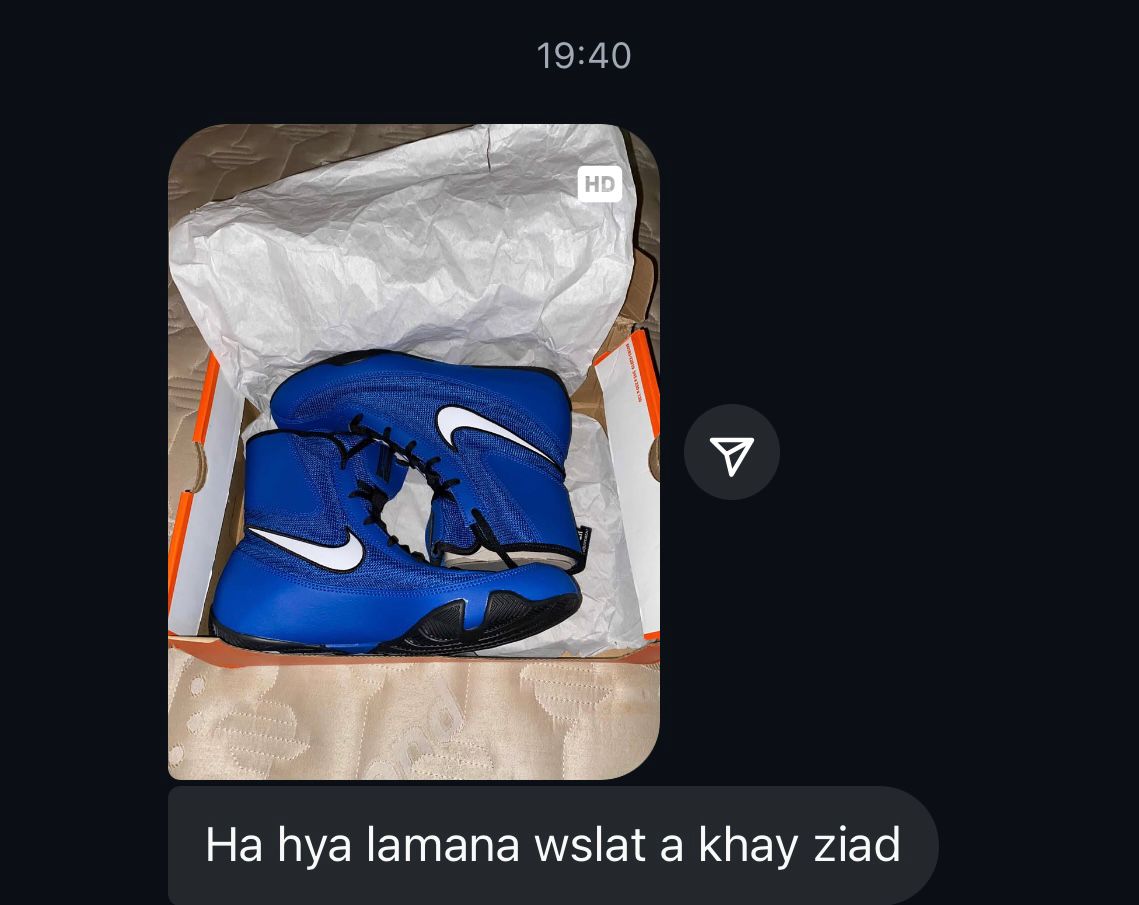
Task: Open the blue boxing shoes photo
Action: coord(413,452)
